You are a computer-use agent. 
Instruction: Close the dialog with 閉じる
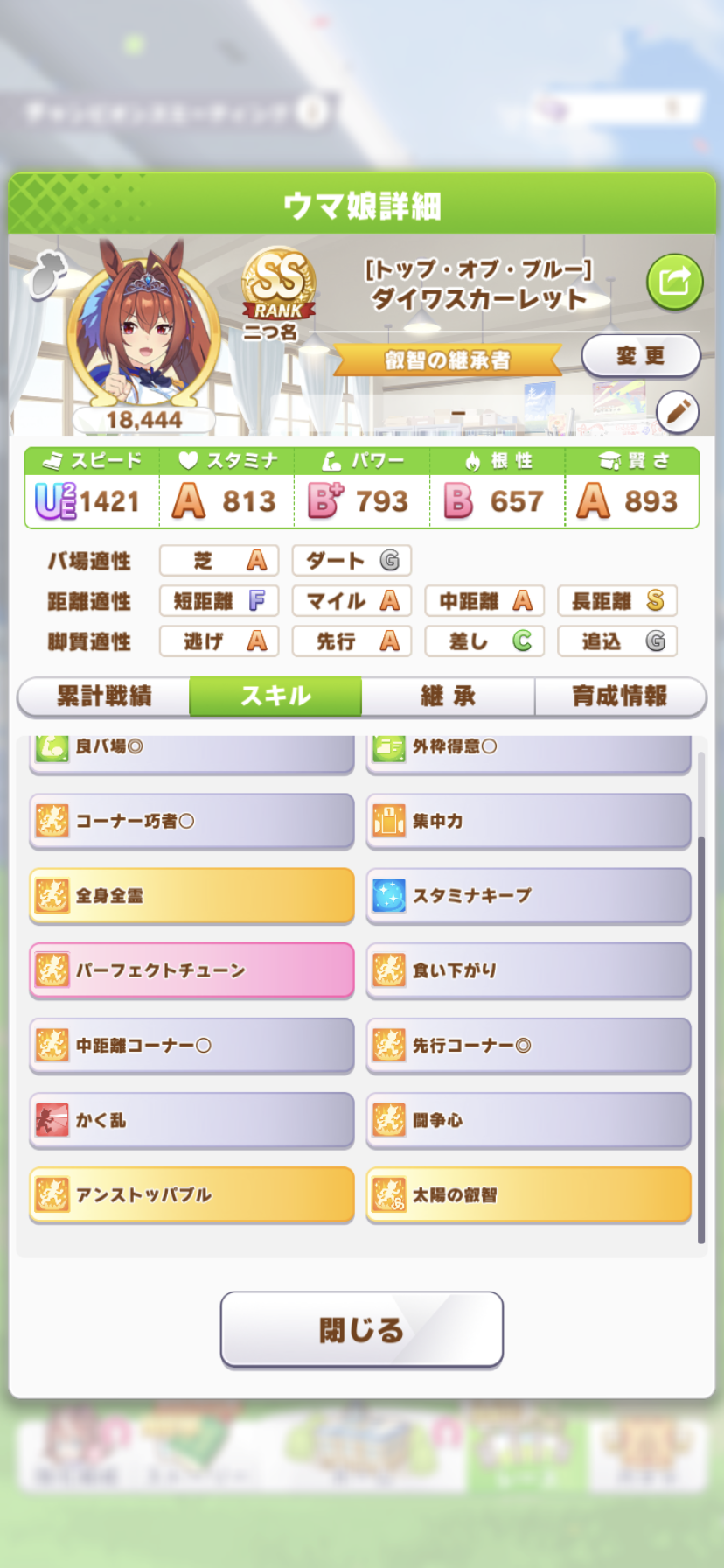coord(361,1329)
